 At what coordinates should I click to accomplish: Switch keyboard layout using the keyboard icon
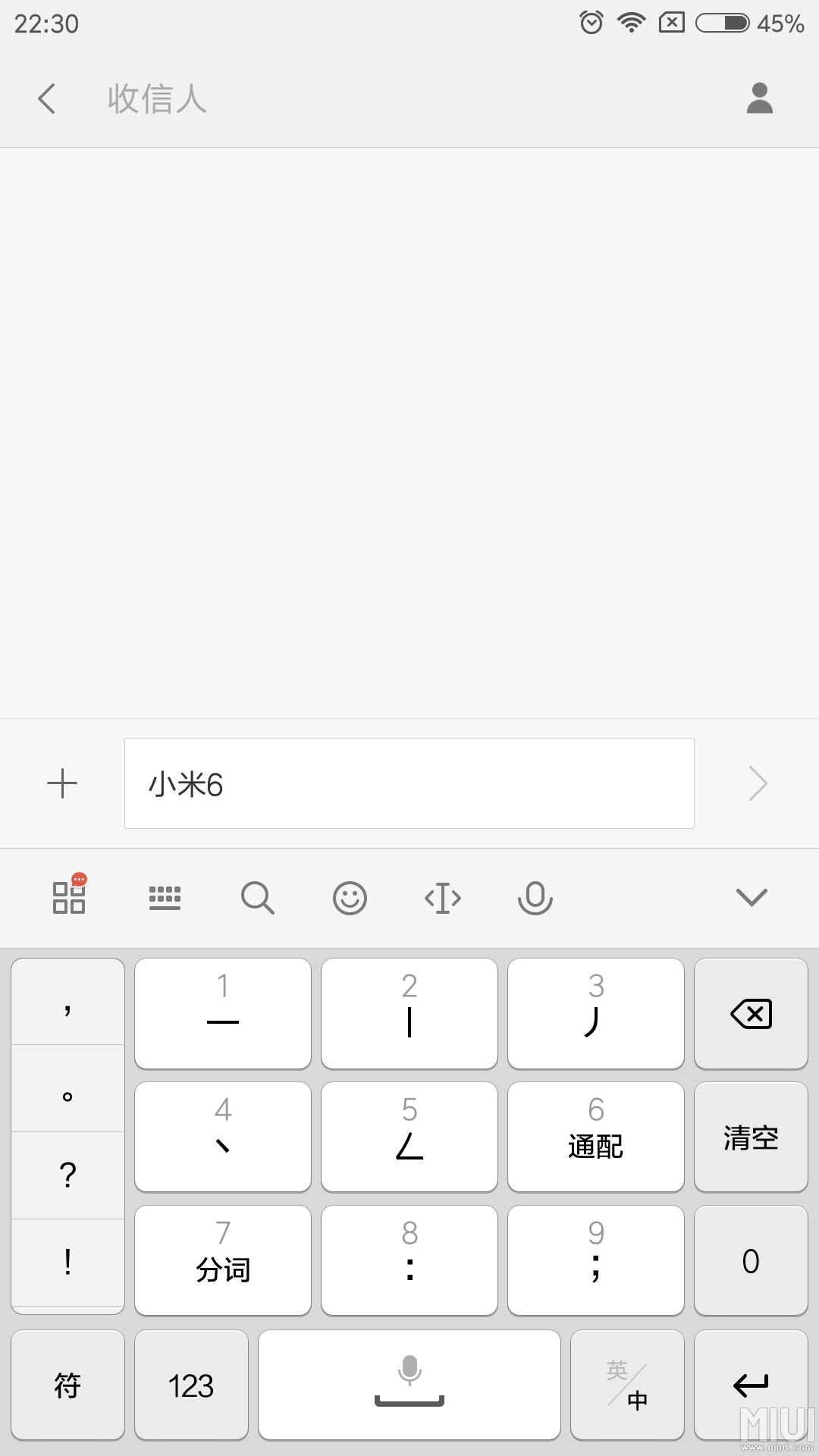165,897
